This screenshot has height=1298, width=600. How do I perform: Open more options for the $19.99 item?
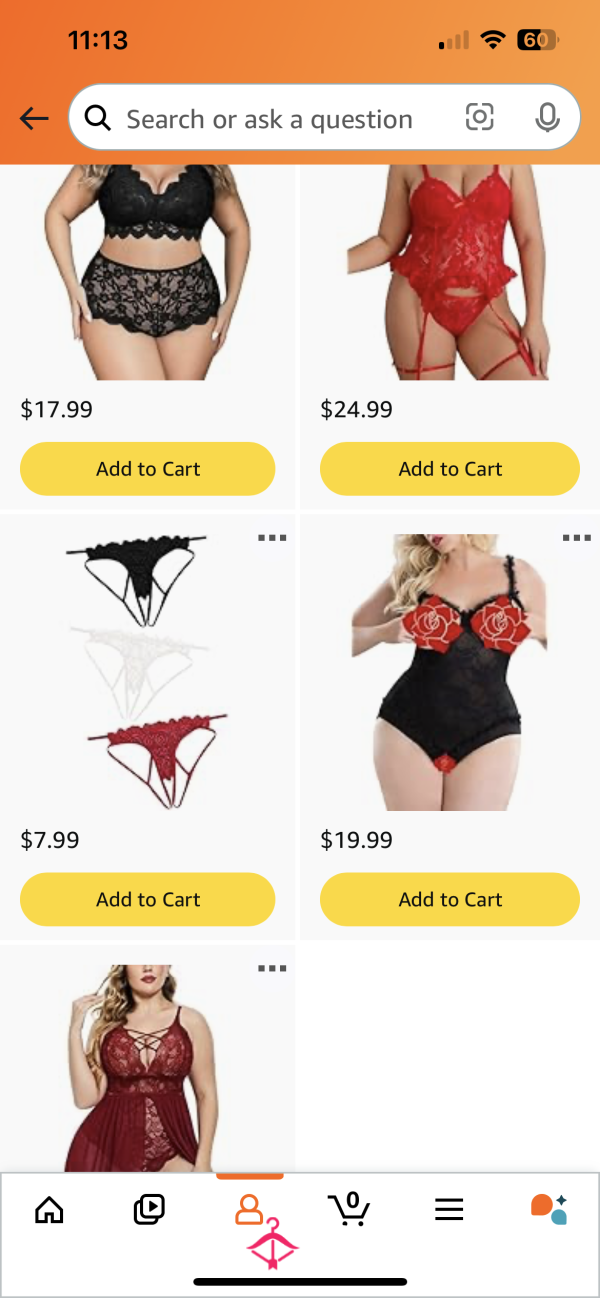[576, 538]
